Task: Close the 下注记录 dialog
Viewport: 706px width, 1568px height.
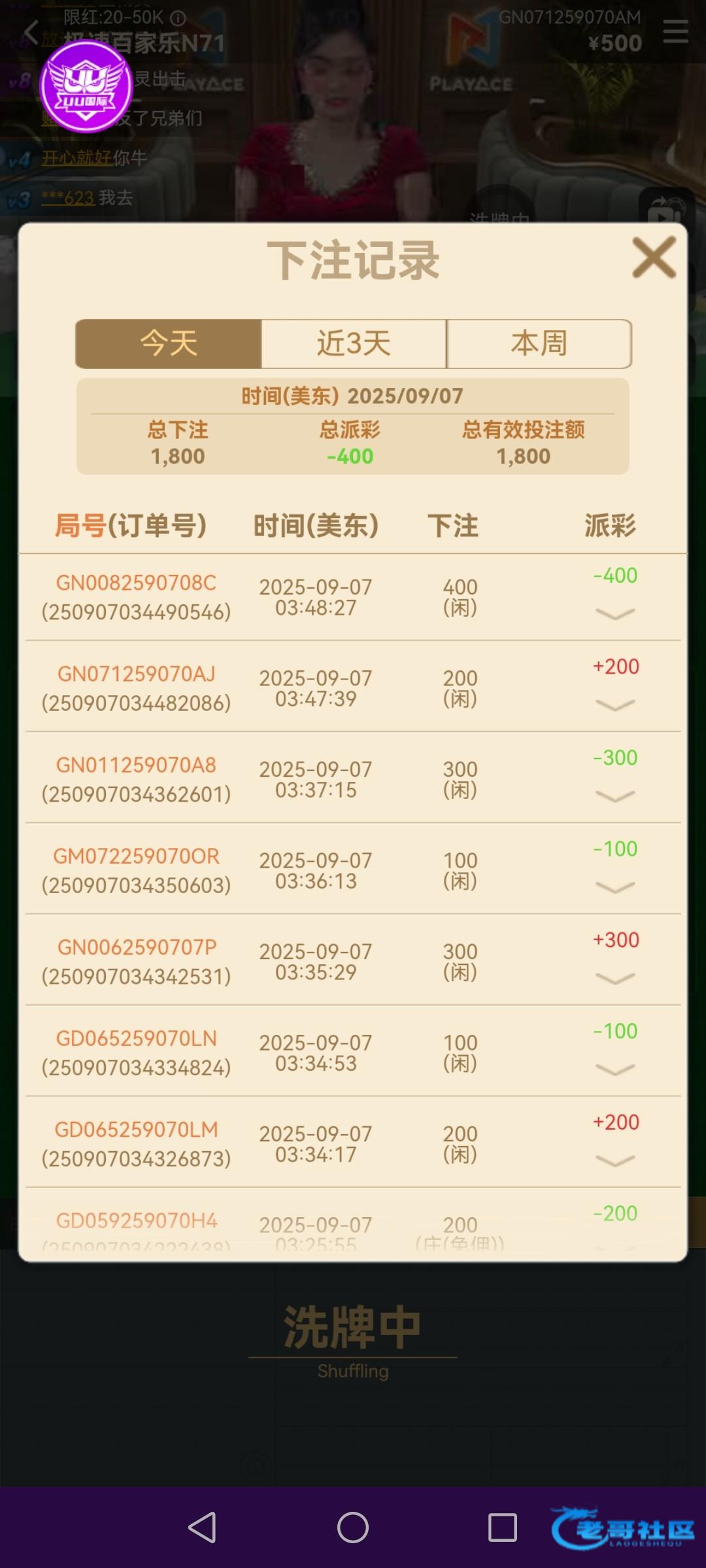Action: (x=654, y=257)
